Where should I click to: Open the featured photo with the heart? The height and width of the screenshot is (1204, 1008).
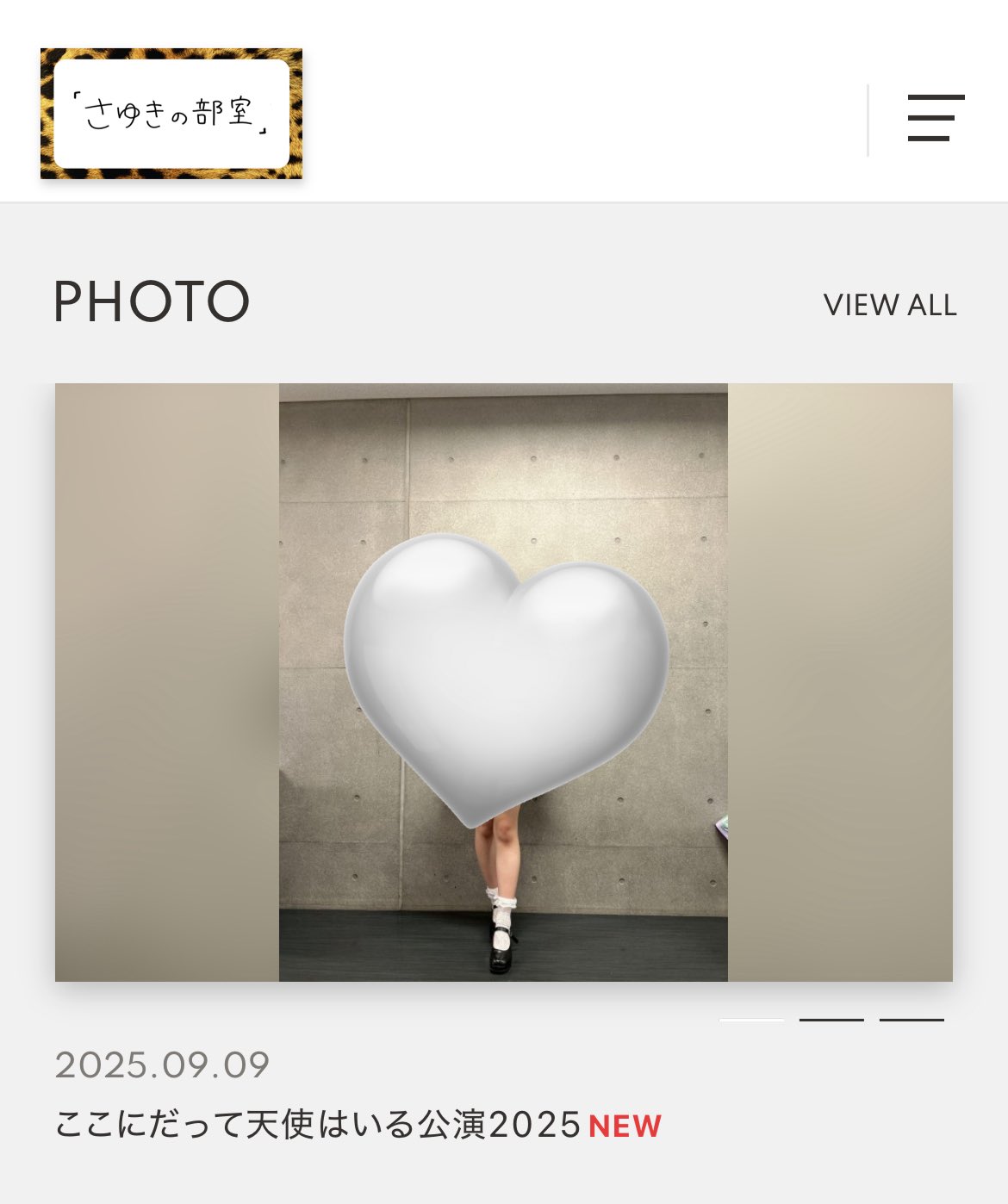(x=503, y=681)
